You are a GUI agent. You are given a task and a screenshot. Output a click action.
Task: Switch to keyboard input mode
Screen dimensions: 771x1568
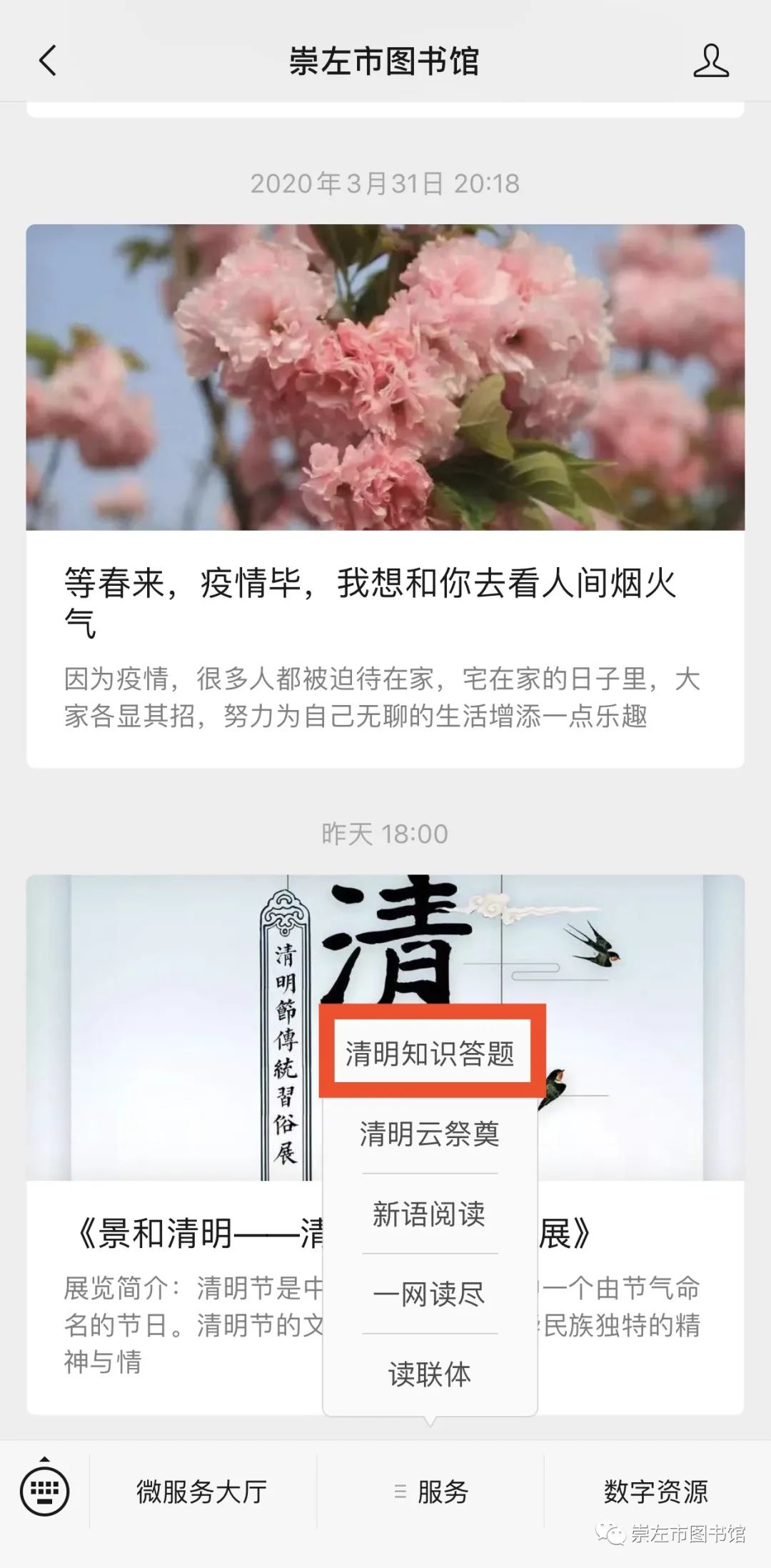(x=45, y=1490)
